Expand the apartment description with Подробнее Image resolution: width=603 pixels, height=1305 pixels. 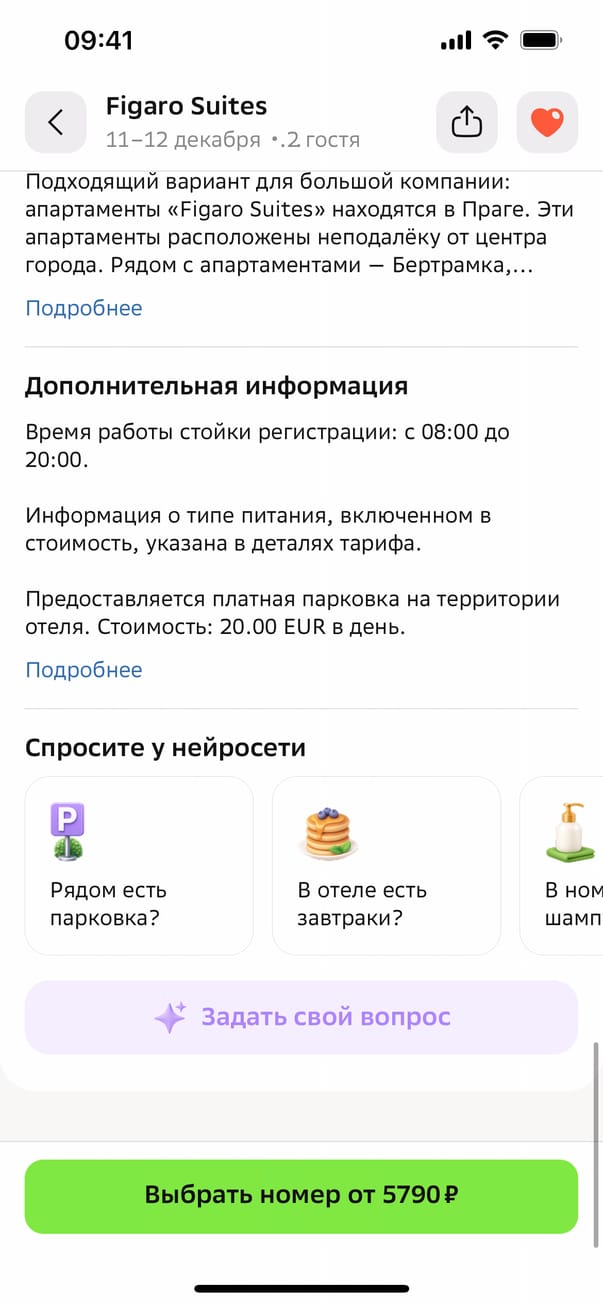(84, 308)
